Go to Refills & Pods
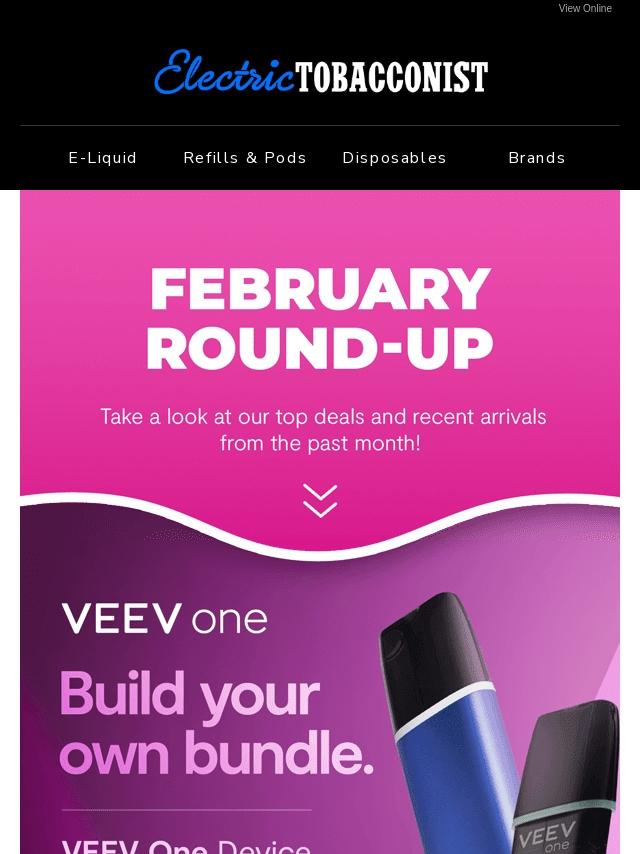 pos(245,158)
